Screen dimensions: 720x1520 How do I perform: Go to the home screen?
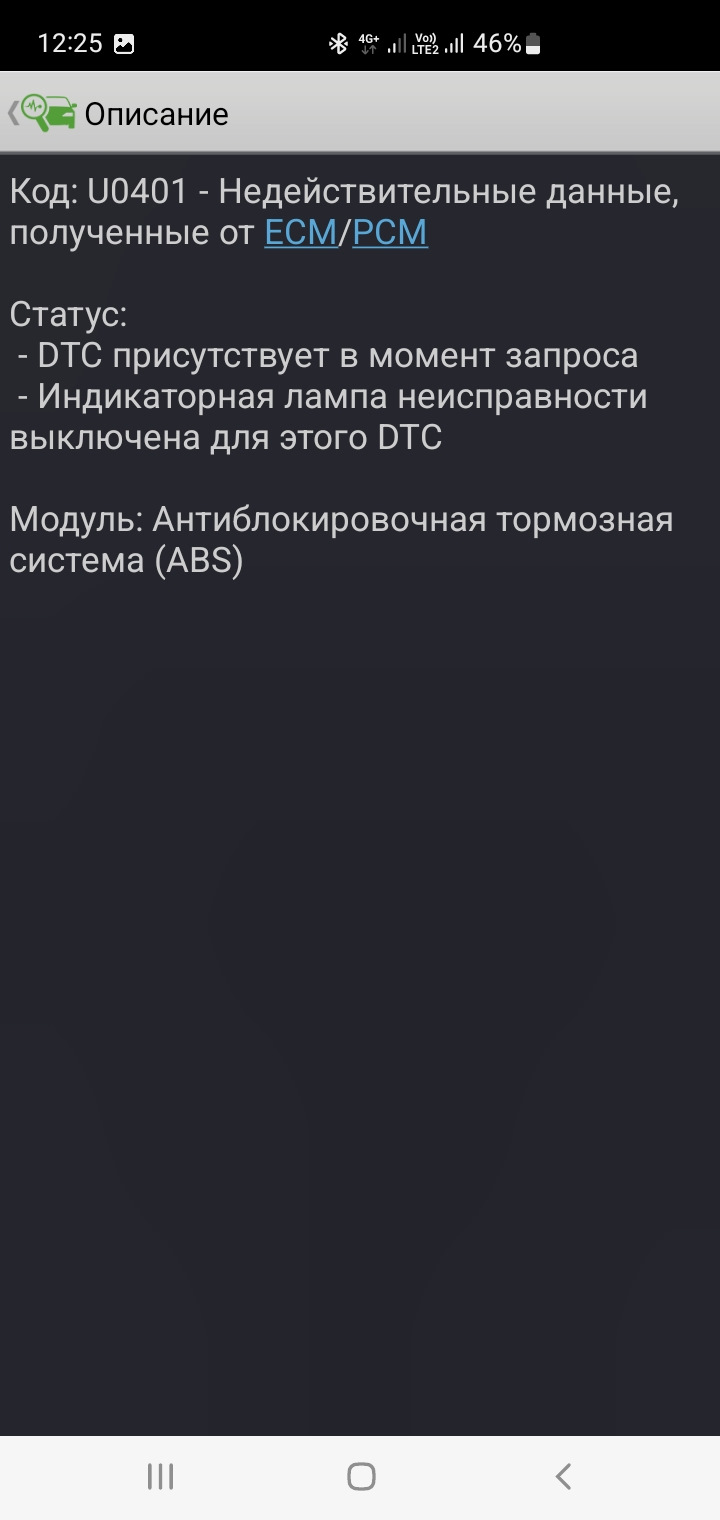(361, 1476)
